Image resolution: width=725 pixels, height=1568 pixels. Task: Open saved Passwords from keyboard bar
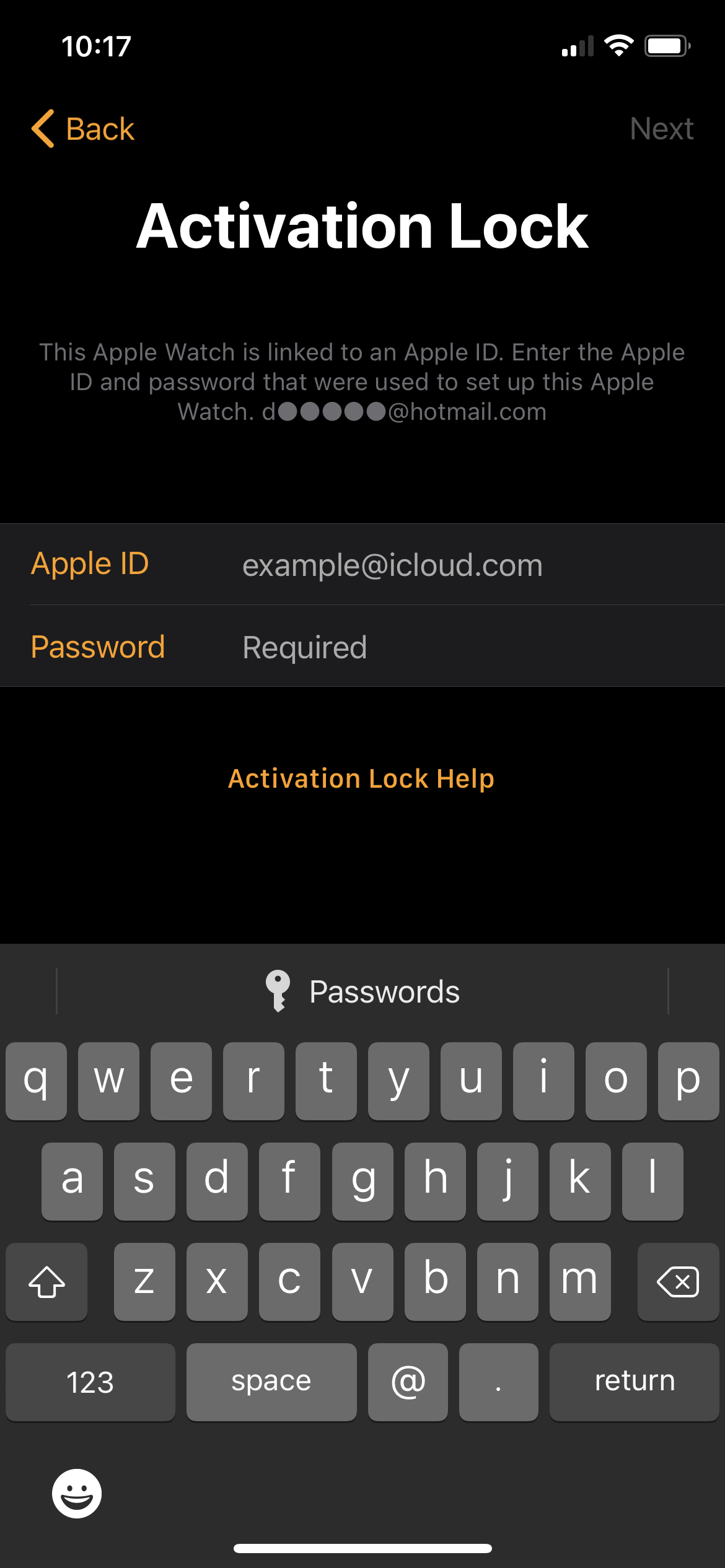(x=362, y=991)
